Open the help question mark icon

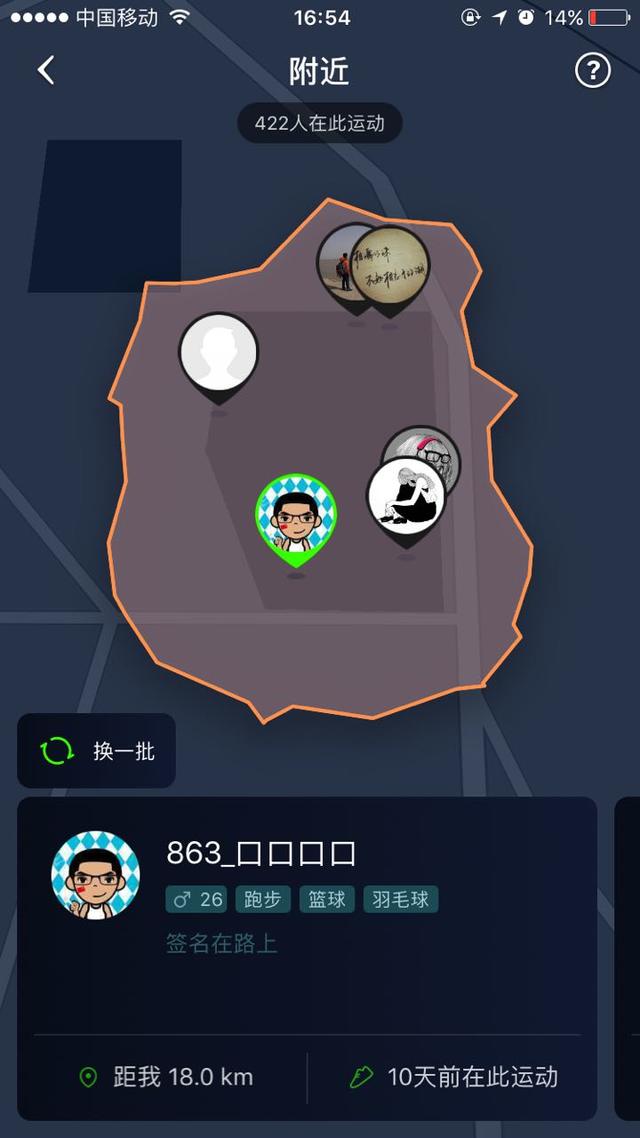[x=592, y=70]
